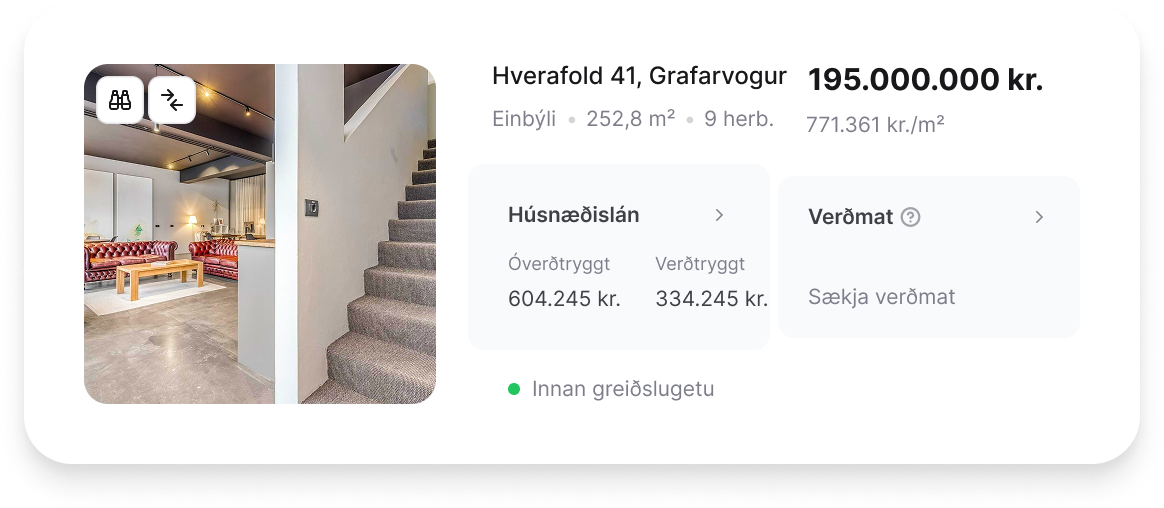
Task: Select Sækja verðmat to fetch valuation
Action: [x=881, y=297]
